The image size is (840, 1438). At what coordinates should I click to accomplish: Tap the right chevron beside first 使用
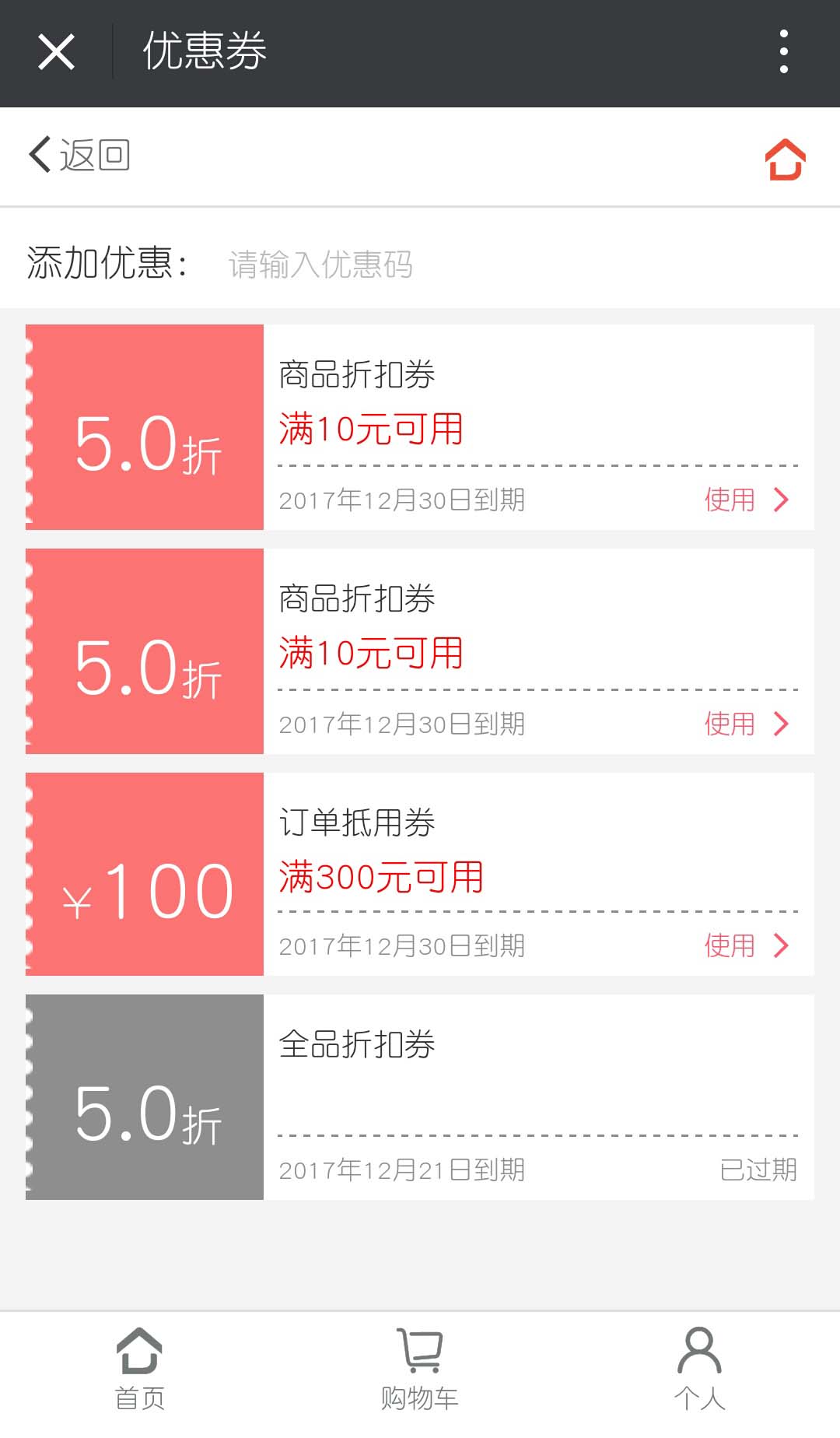point(780,502)
